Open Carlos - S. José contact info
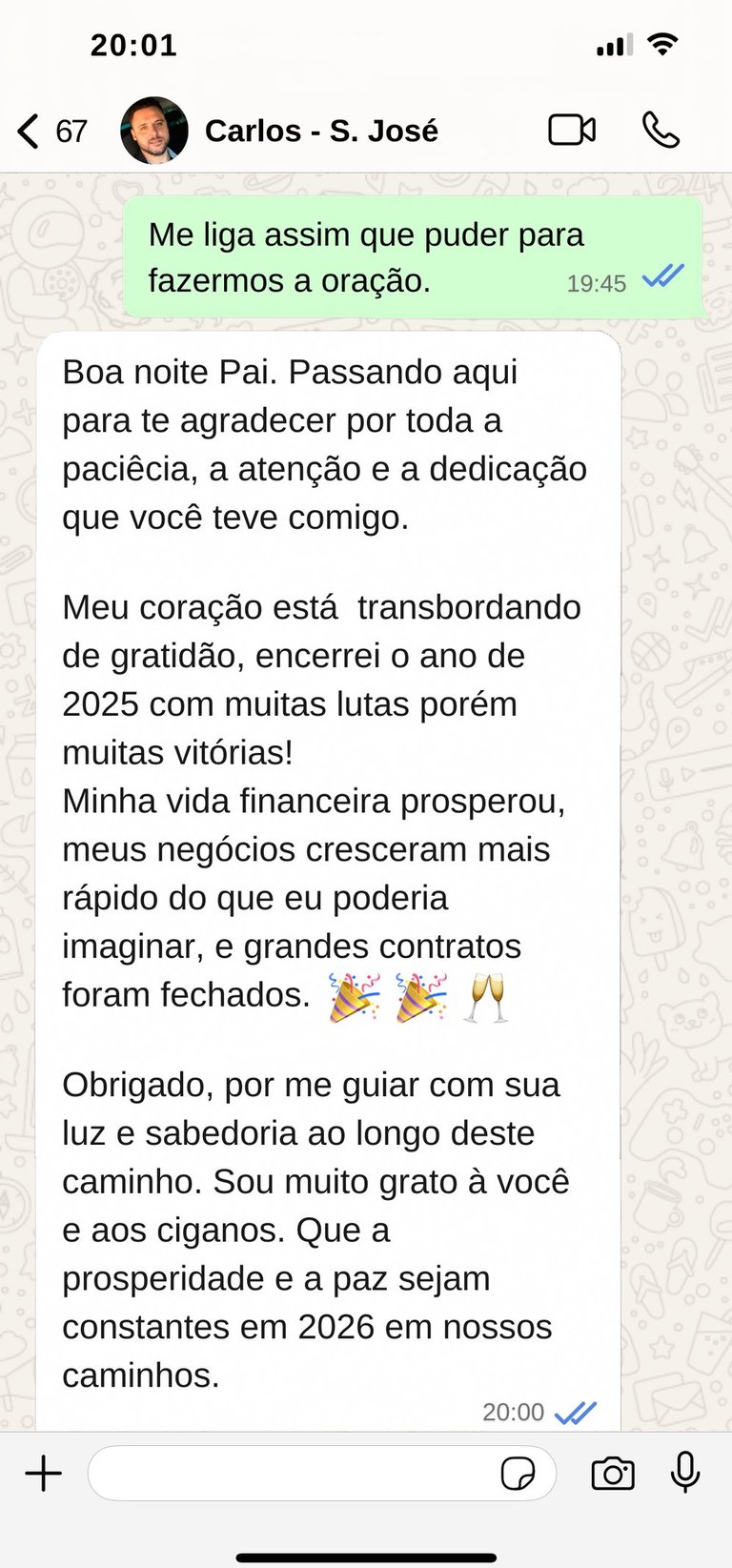The height and width of the screenshot is (1568, 732). click(321, 131)
